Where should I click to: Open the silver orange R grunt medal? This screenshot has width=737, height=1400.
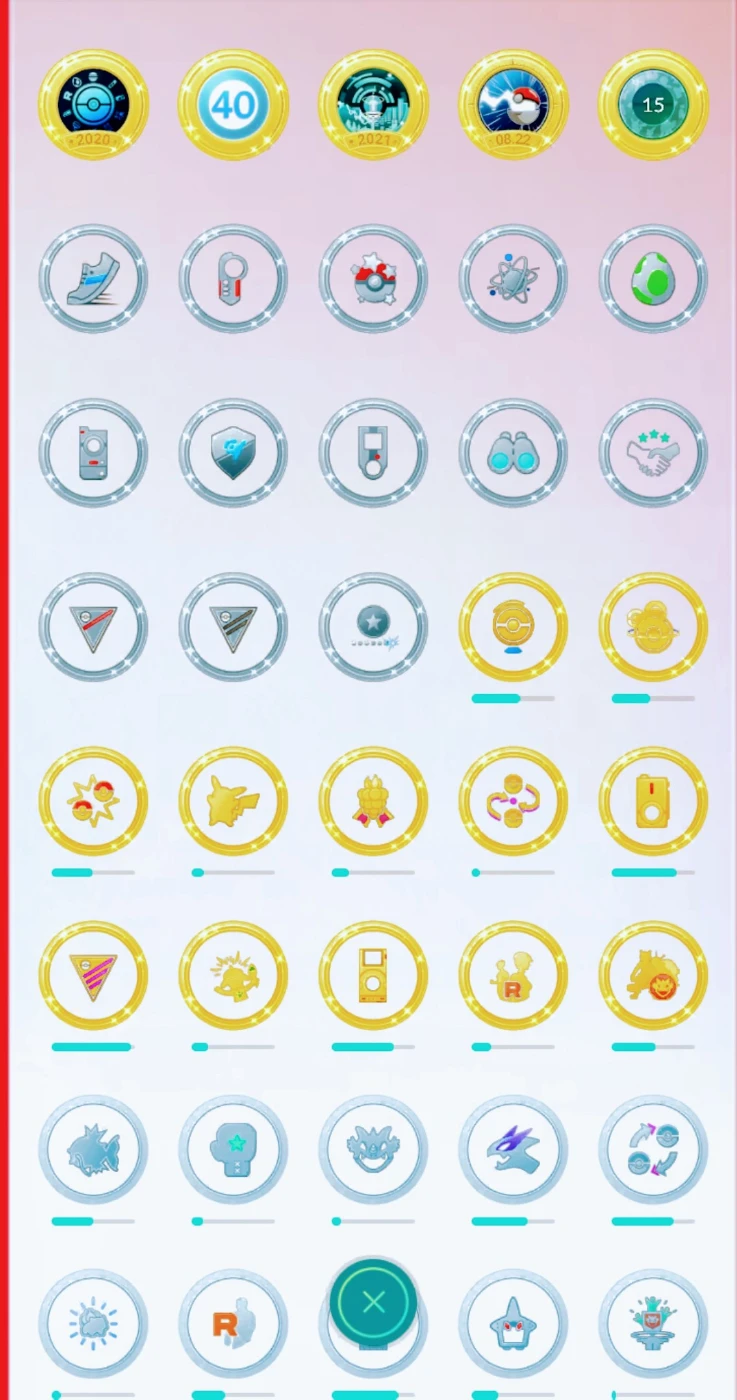click(x=233, y=1324)
